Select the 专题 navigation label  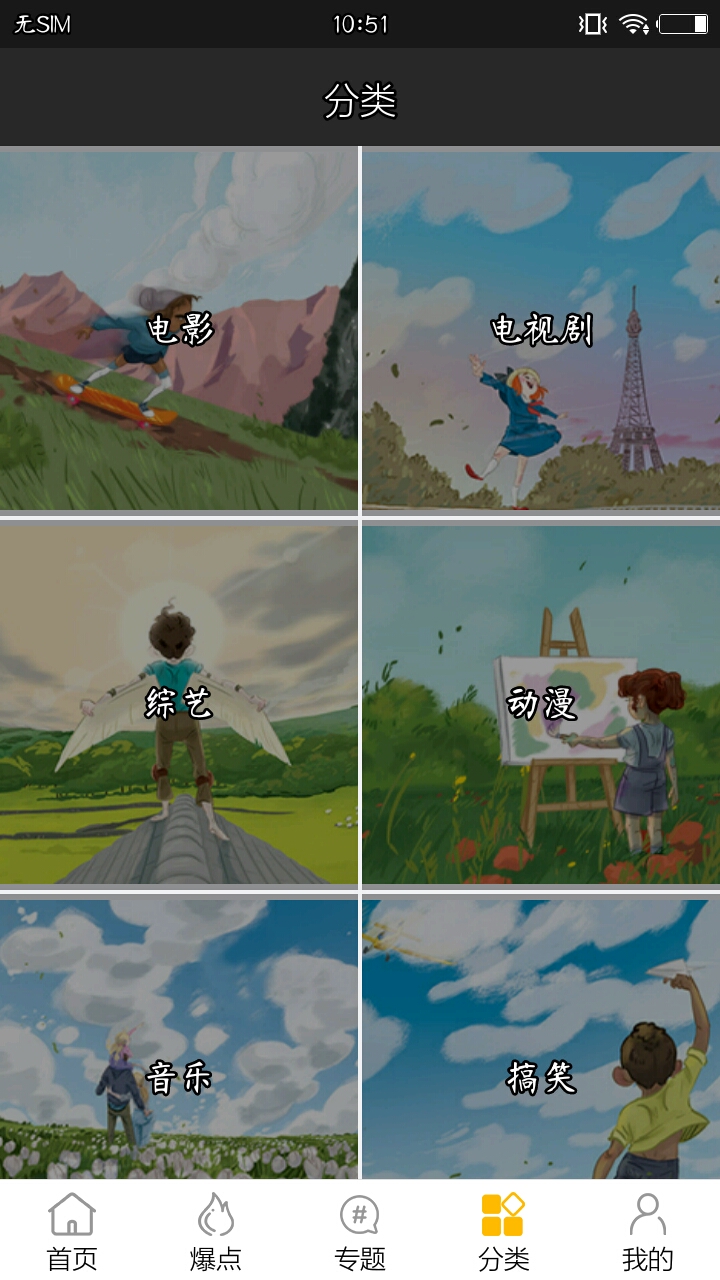pos(359,1260)
